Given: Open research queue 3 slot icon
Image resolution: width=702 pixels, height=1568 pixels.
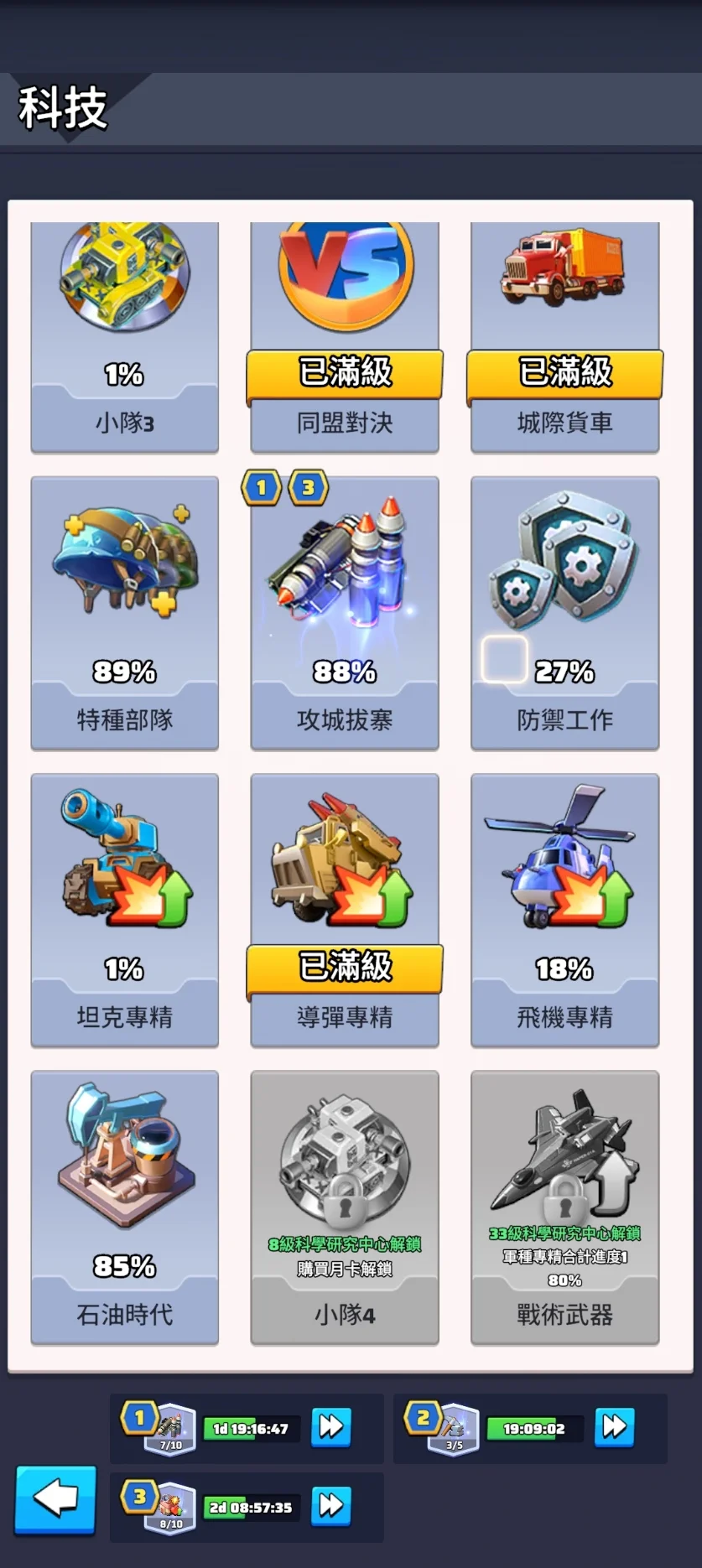Looking at the screenshot, I should 170,1507.
